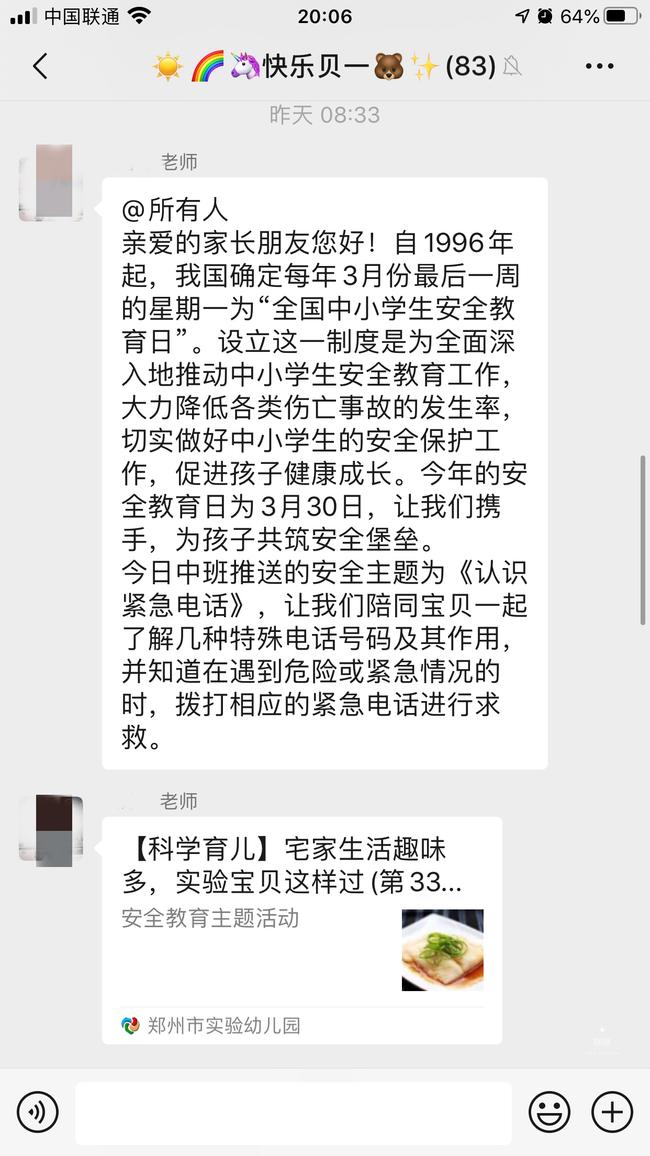The width and height of the screenshot is (650, 1156).
Task: Switch to voice message input
Action: point(38,1112)
